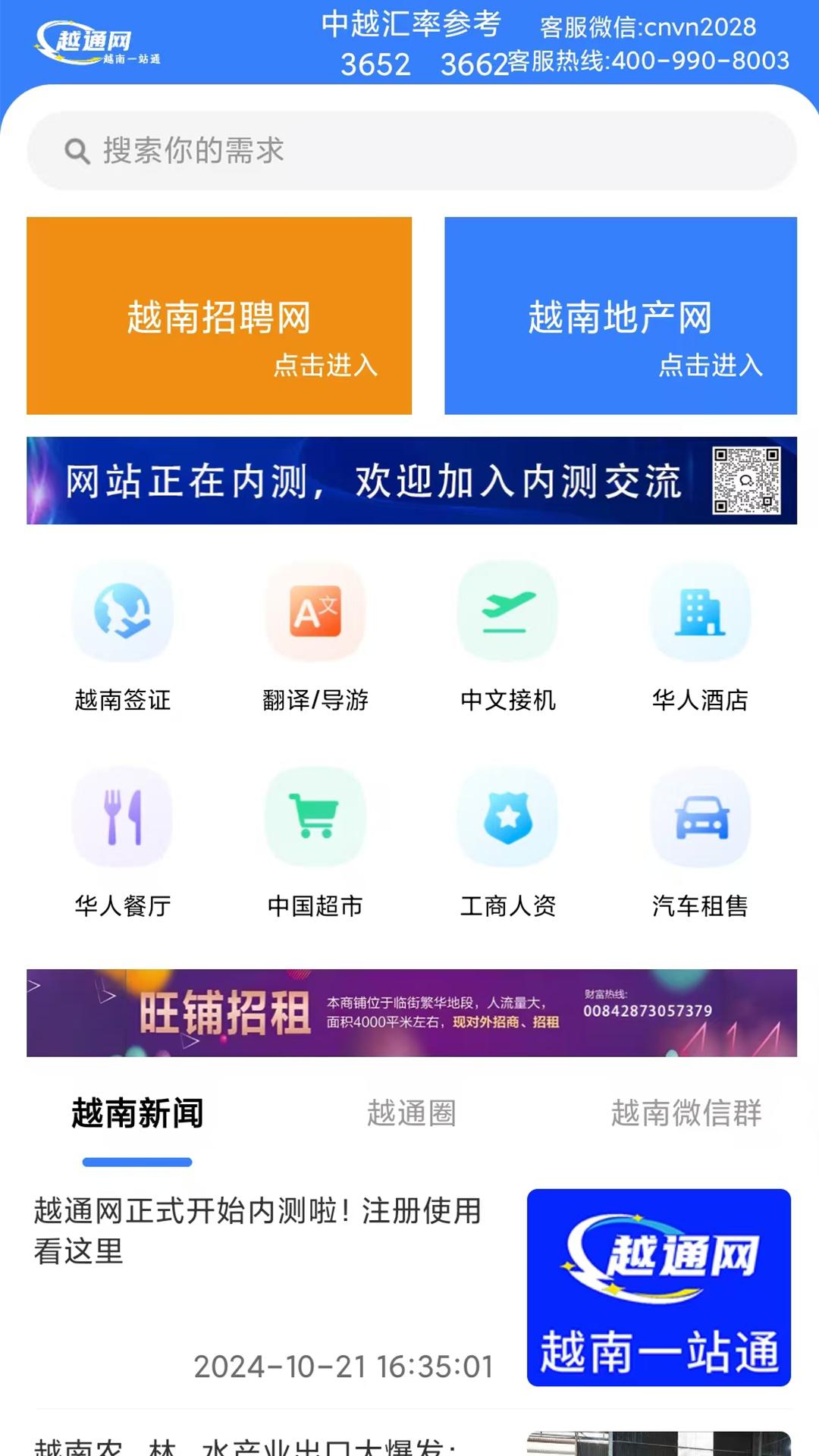Tap the 汽车租售 car rental icon

coord(699,817)
